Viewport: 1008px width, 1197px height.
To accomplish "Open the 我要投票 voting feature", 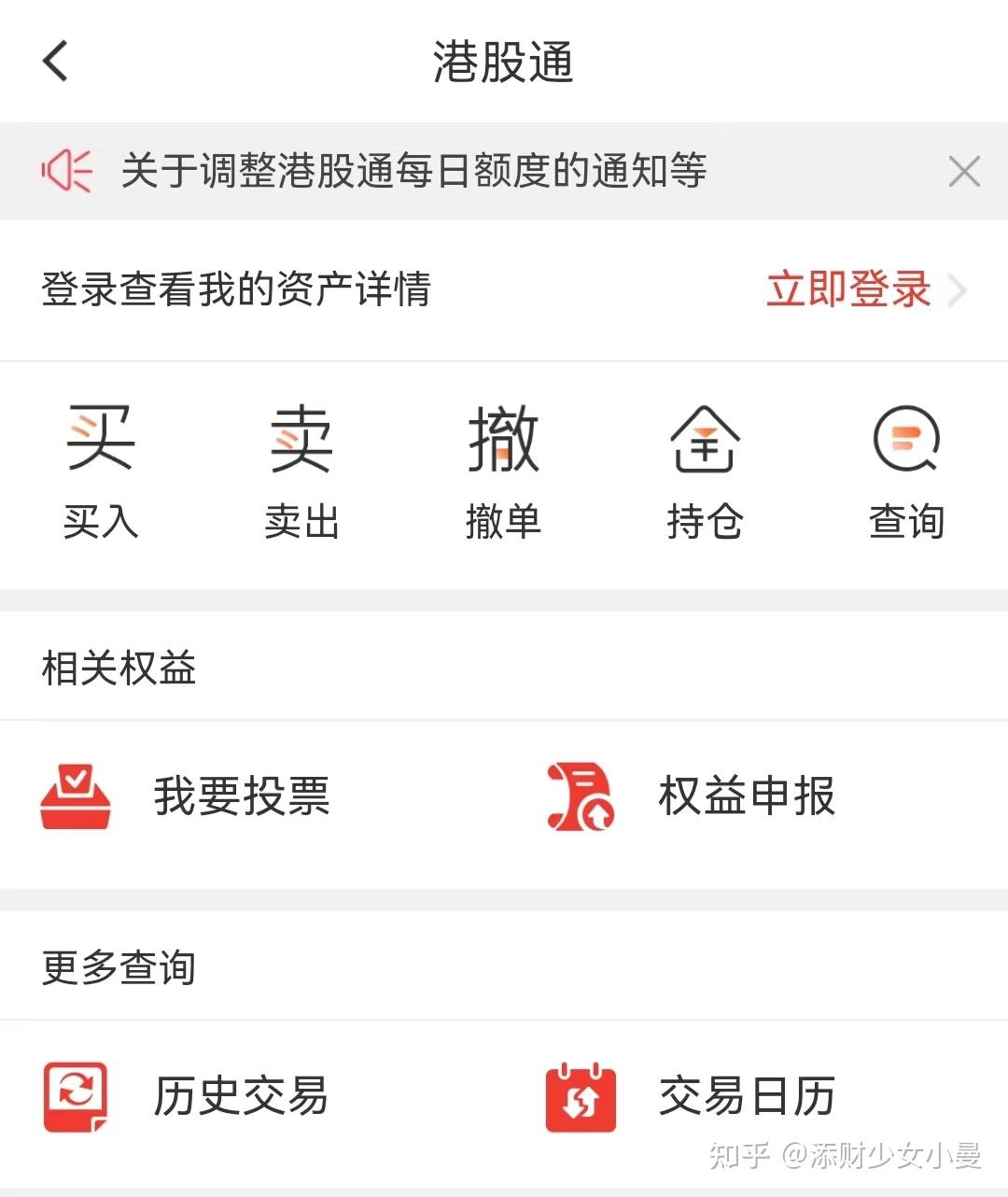I will pyautogui.click(x=243, y=796).
